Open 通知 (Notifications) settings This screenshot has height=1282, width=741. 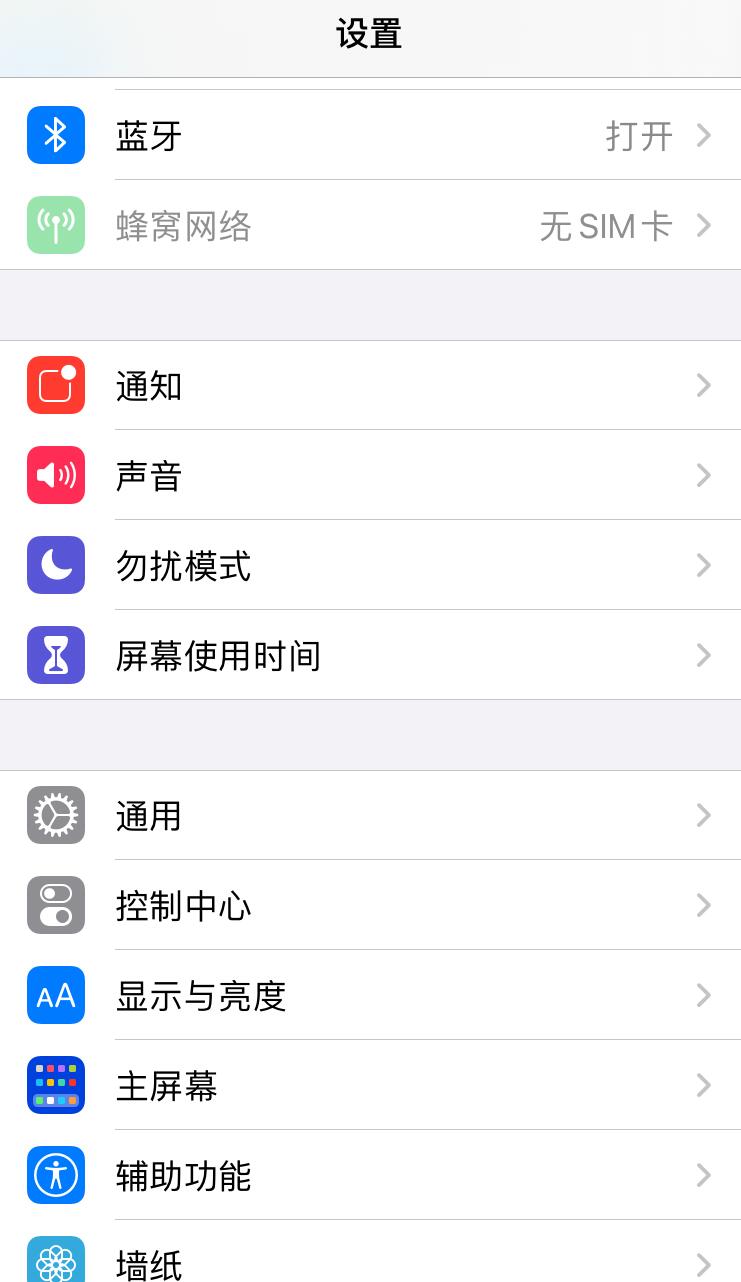[370, 385]
